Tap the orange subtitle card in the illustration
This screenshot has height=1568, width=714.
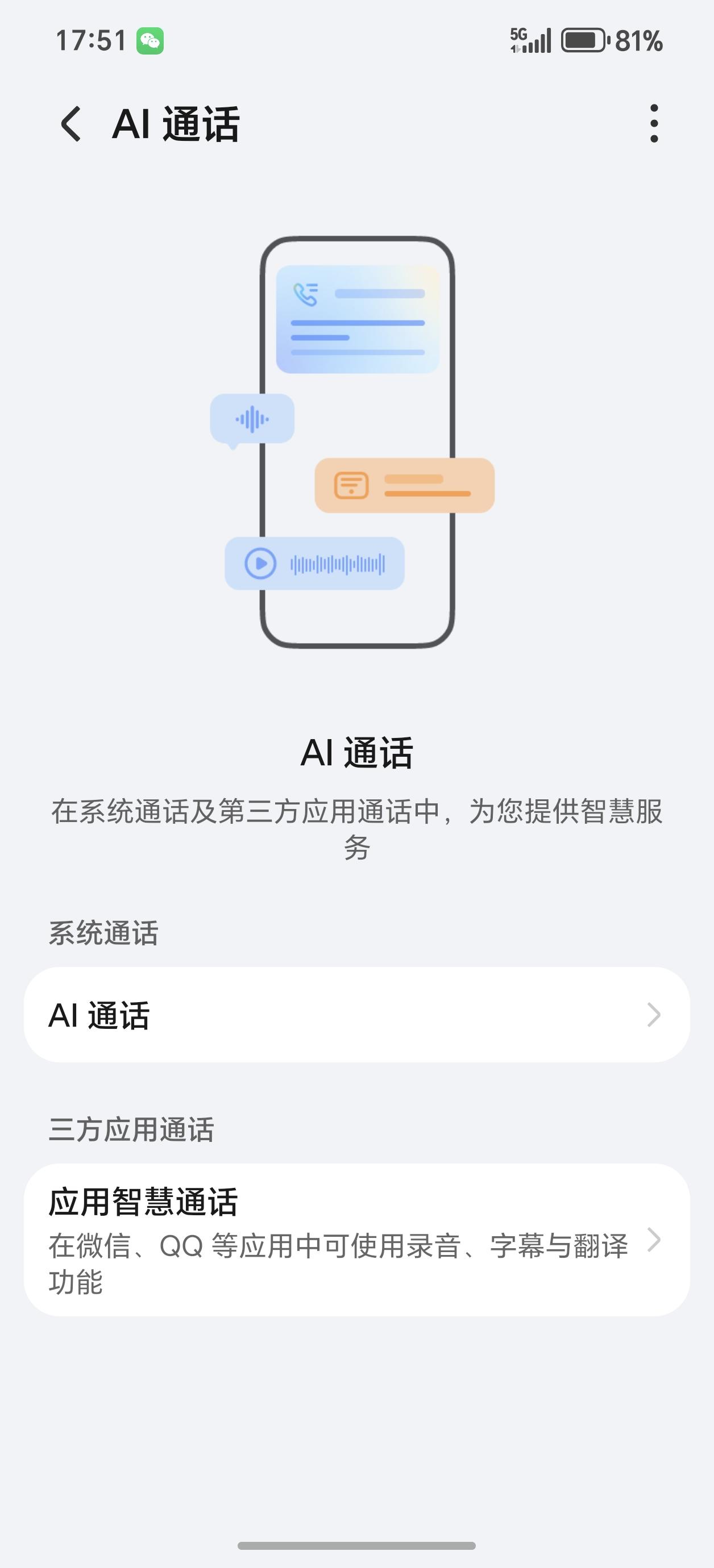[404, 485]
